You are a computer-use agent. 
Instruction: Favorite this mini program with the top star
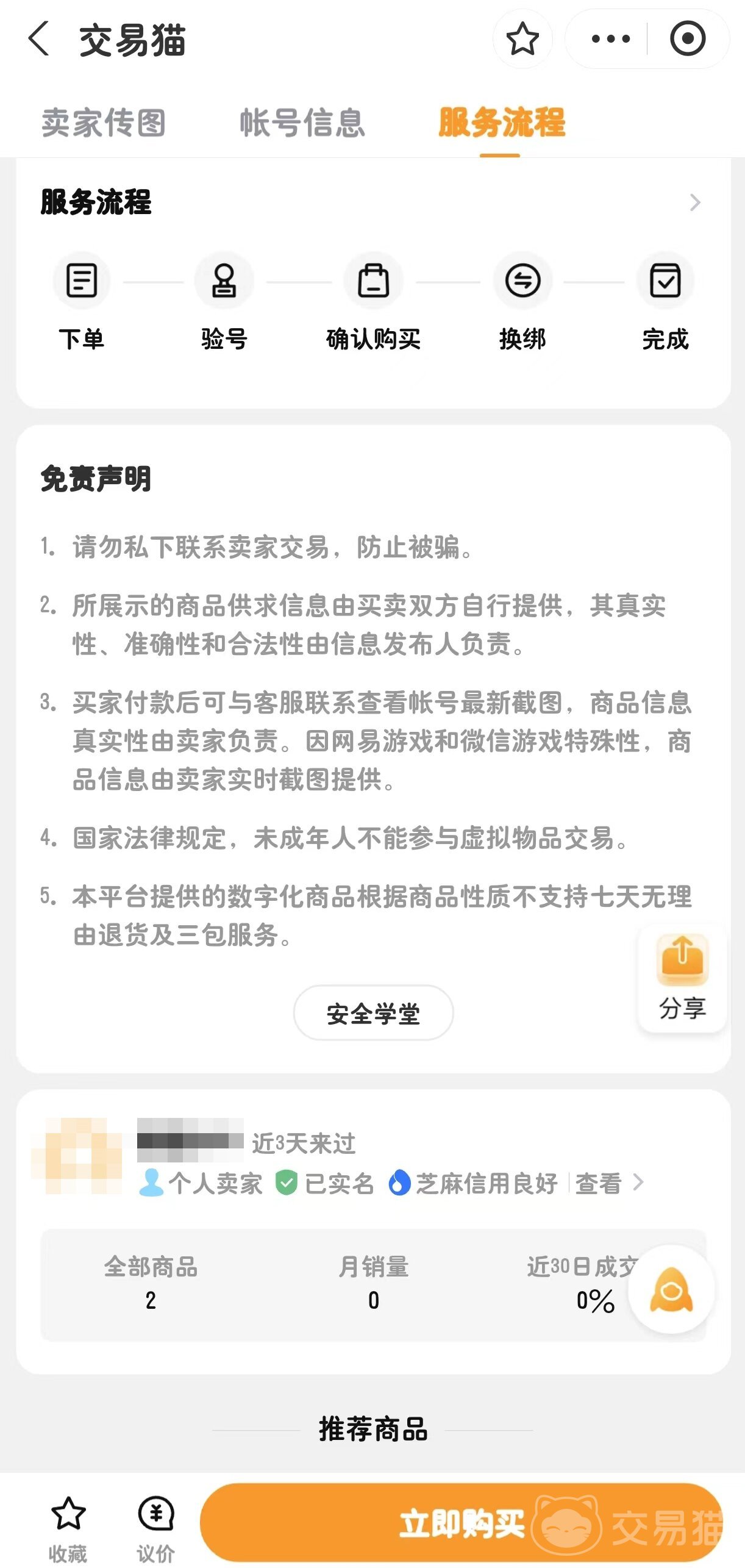(522, 39)
